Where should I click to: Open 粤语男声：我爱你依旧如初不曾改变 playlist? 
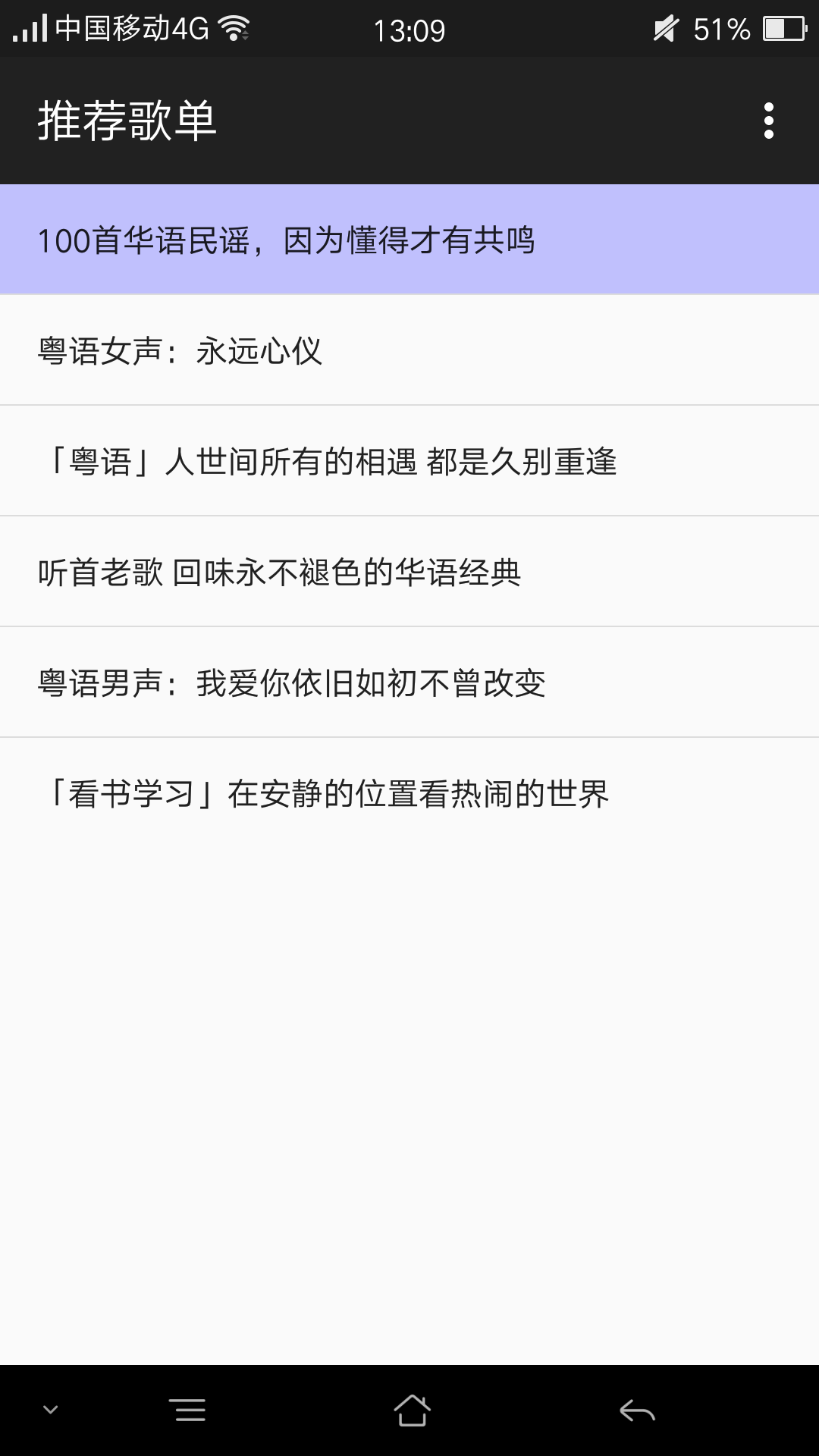coord(409,682)
